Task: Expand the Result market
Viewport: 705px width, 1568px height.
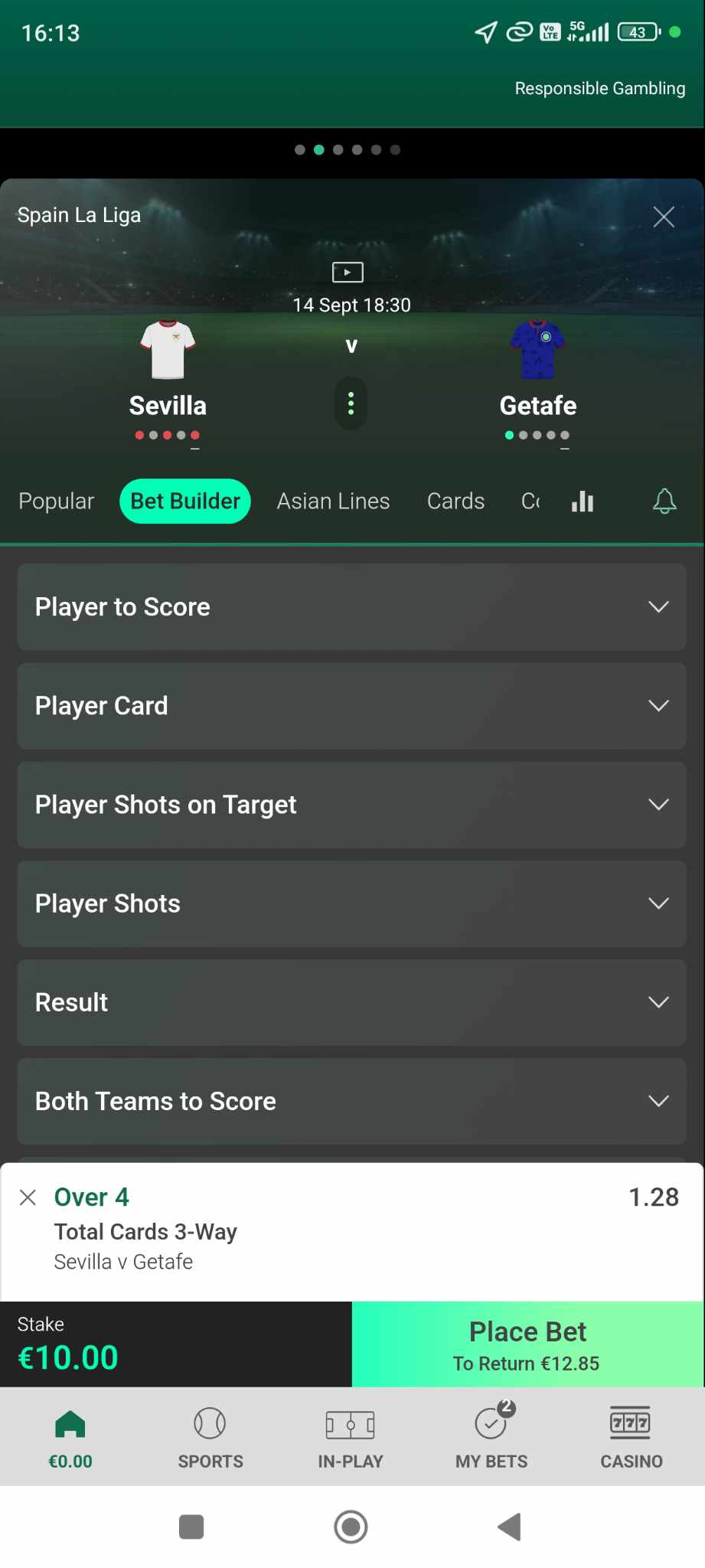Action: [351, 1002]
